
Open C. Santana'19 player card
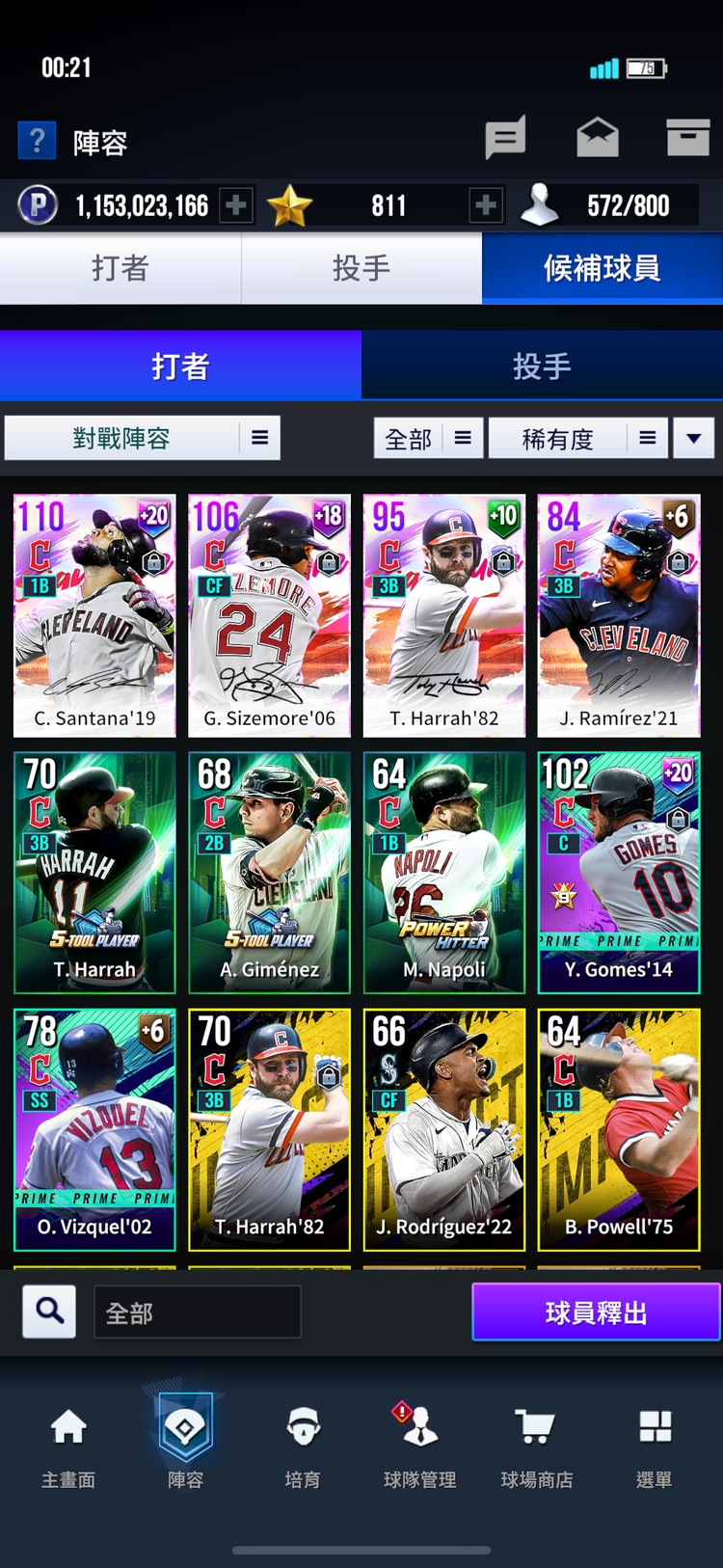[94, 615]
